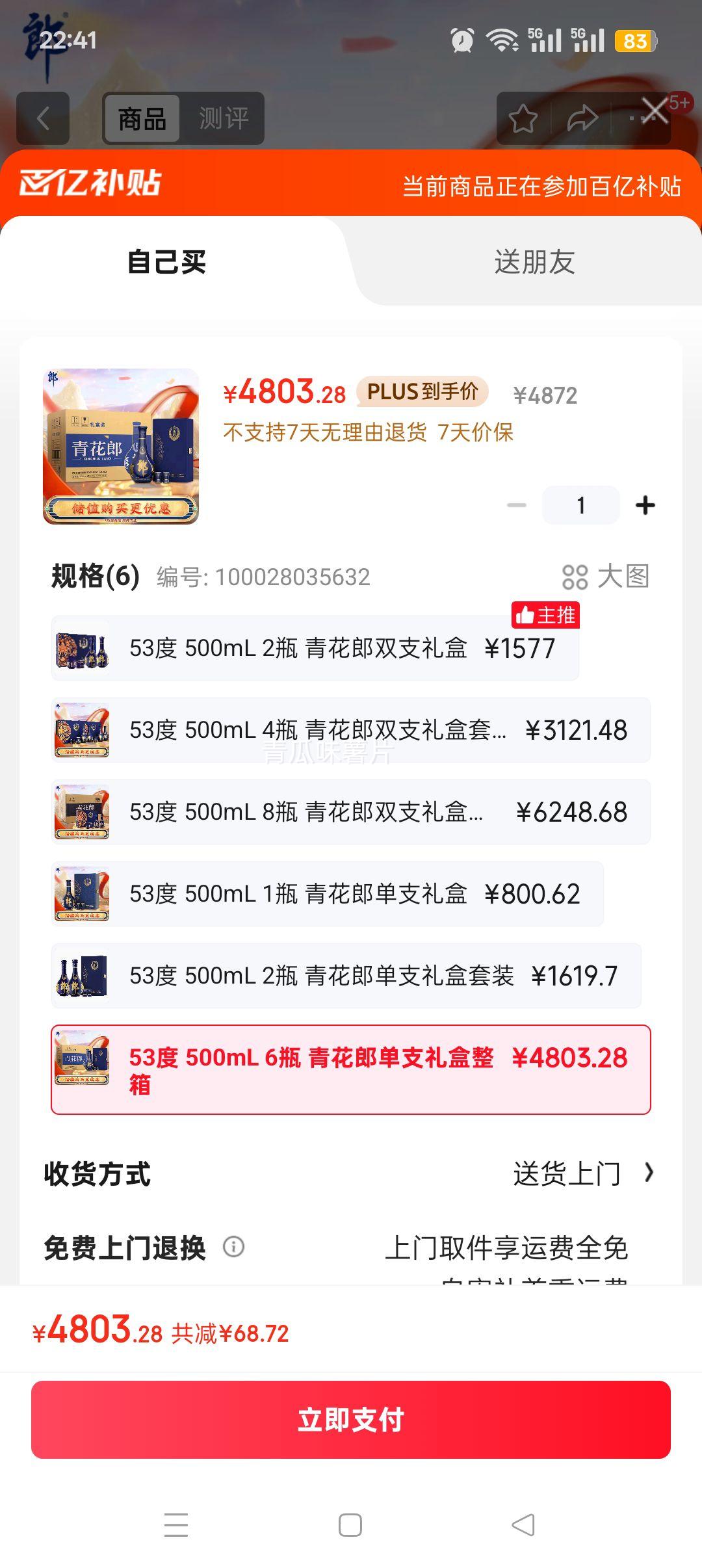Open 收货方式 送货上门 options
Screen dimensions: 702x1568
582,1173
